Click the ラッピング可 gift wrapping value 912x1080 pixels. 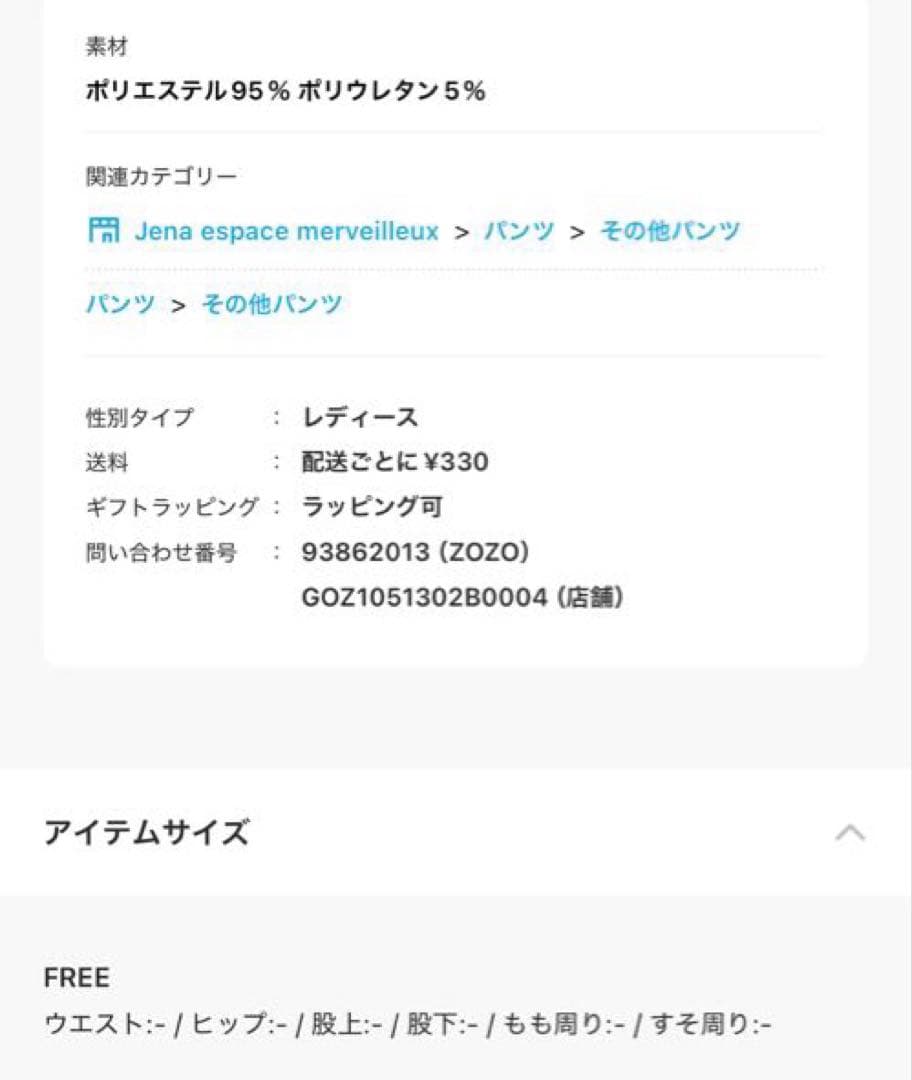(374, 507)
